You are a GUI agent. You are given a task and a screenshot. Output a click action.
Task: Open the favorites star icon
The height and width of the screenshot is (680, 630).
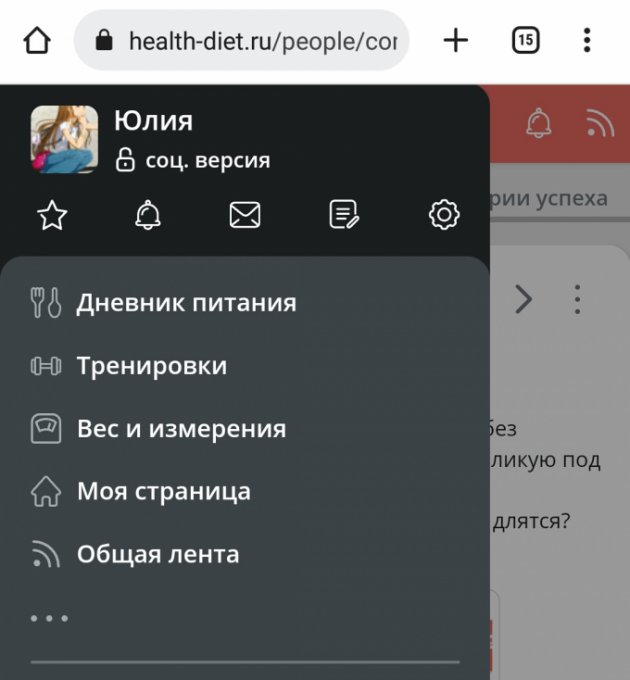(x=51, y=215)
